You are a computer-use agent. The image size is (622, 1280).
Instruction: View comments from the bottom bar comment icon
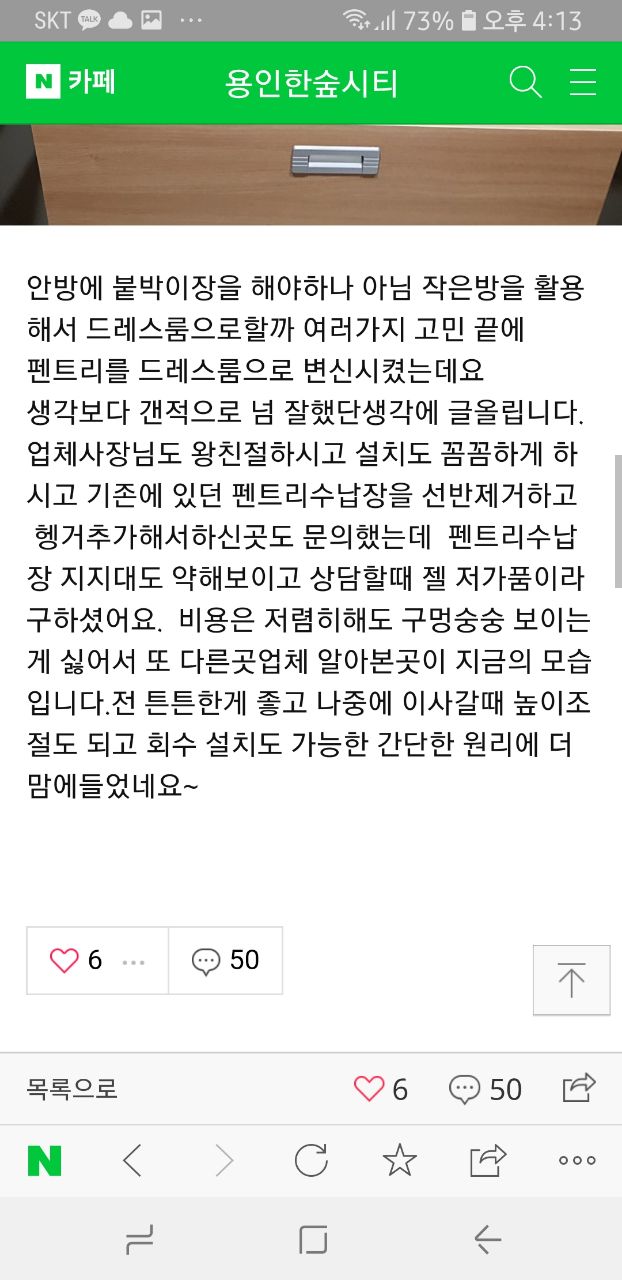pyautogui.click(x=465, y=1089)
